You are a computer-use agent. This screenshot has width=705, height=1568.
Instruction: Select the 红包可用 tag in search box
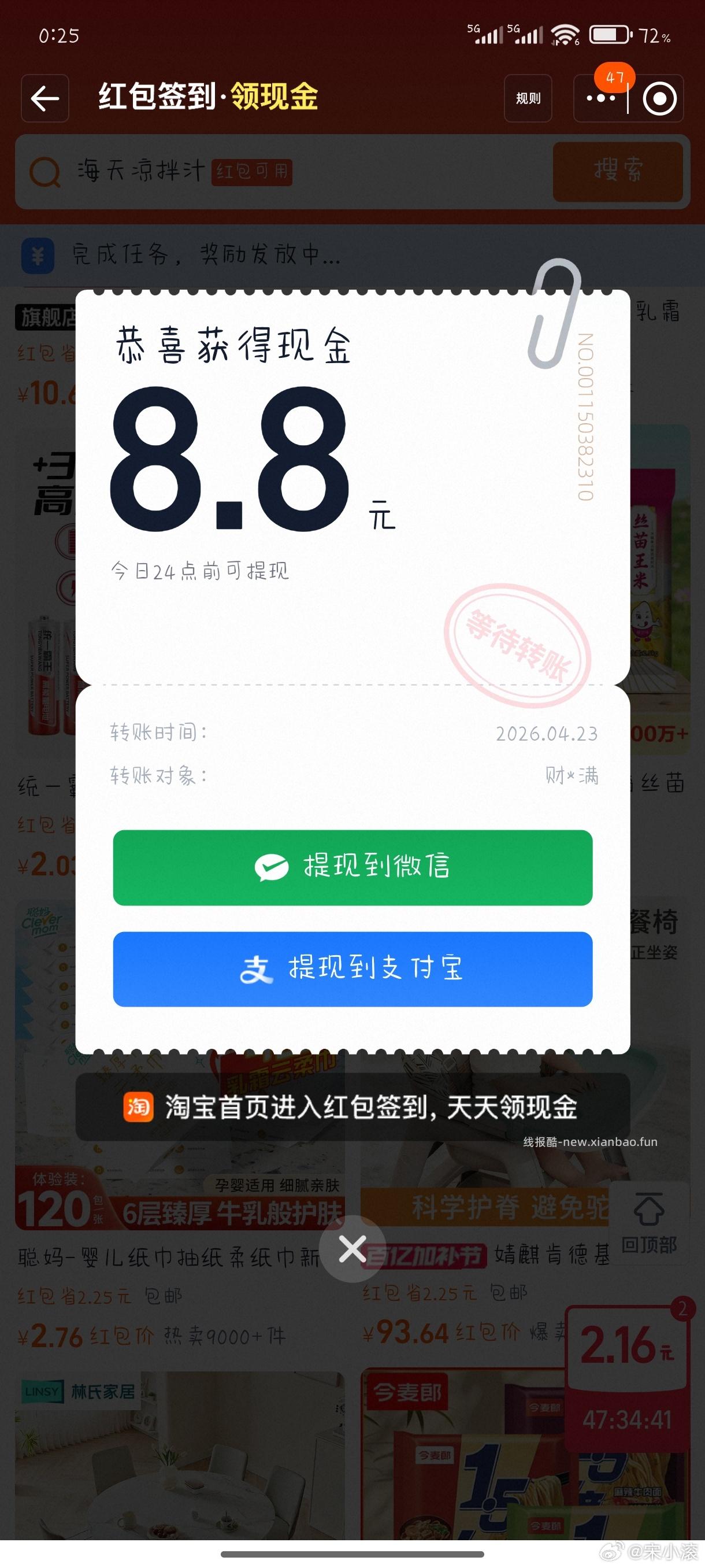click(253, 172)
